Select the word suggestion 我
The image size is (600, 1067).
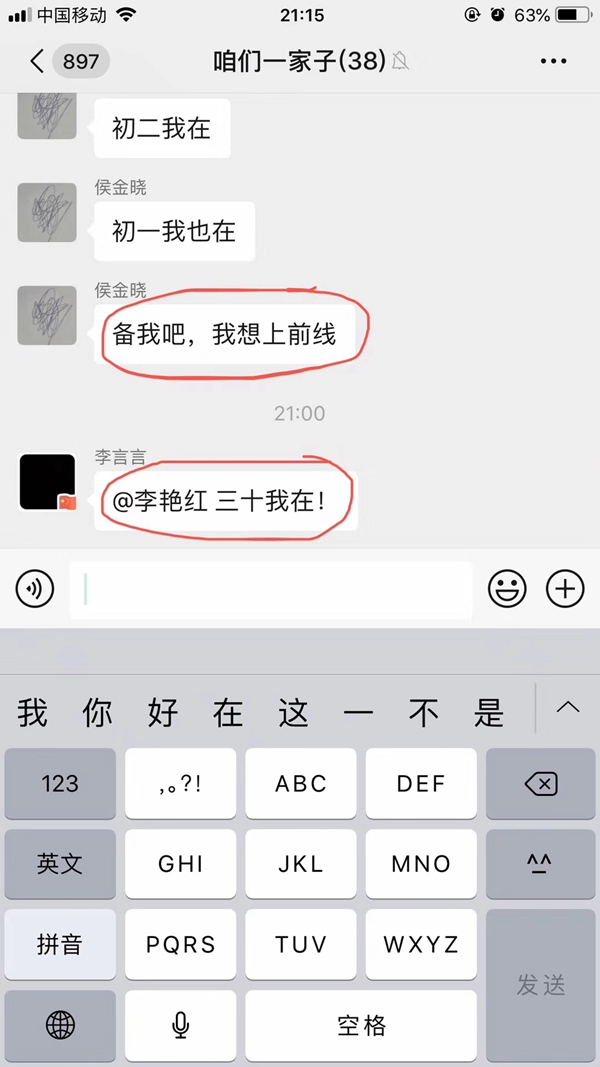[x=33, y=713]
